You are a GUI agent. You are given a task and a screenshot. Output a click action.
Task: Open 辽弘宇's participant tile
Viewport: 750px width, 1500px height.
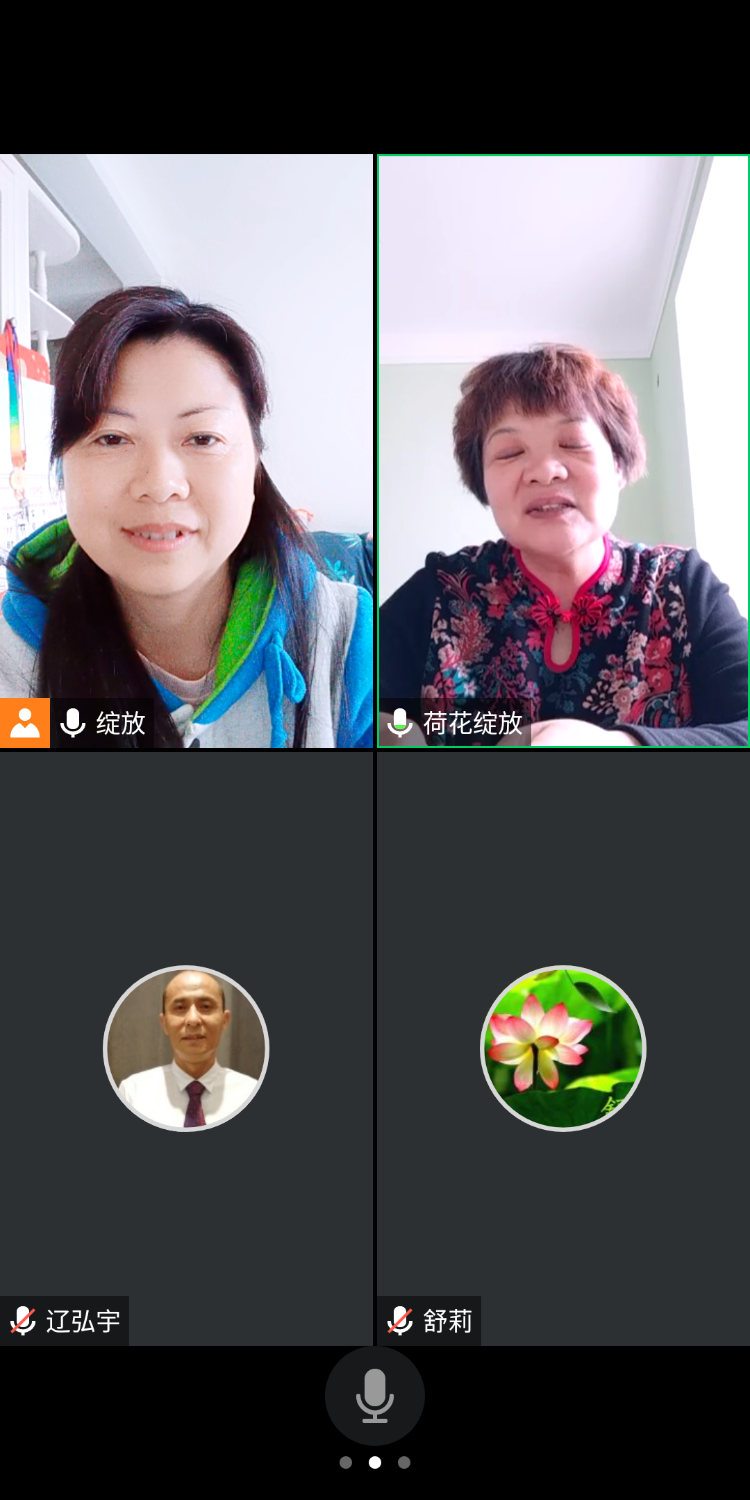point(186,1048)
